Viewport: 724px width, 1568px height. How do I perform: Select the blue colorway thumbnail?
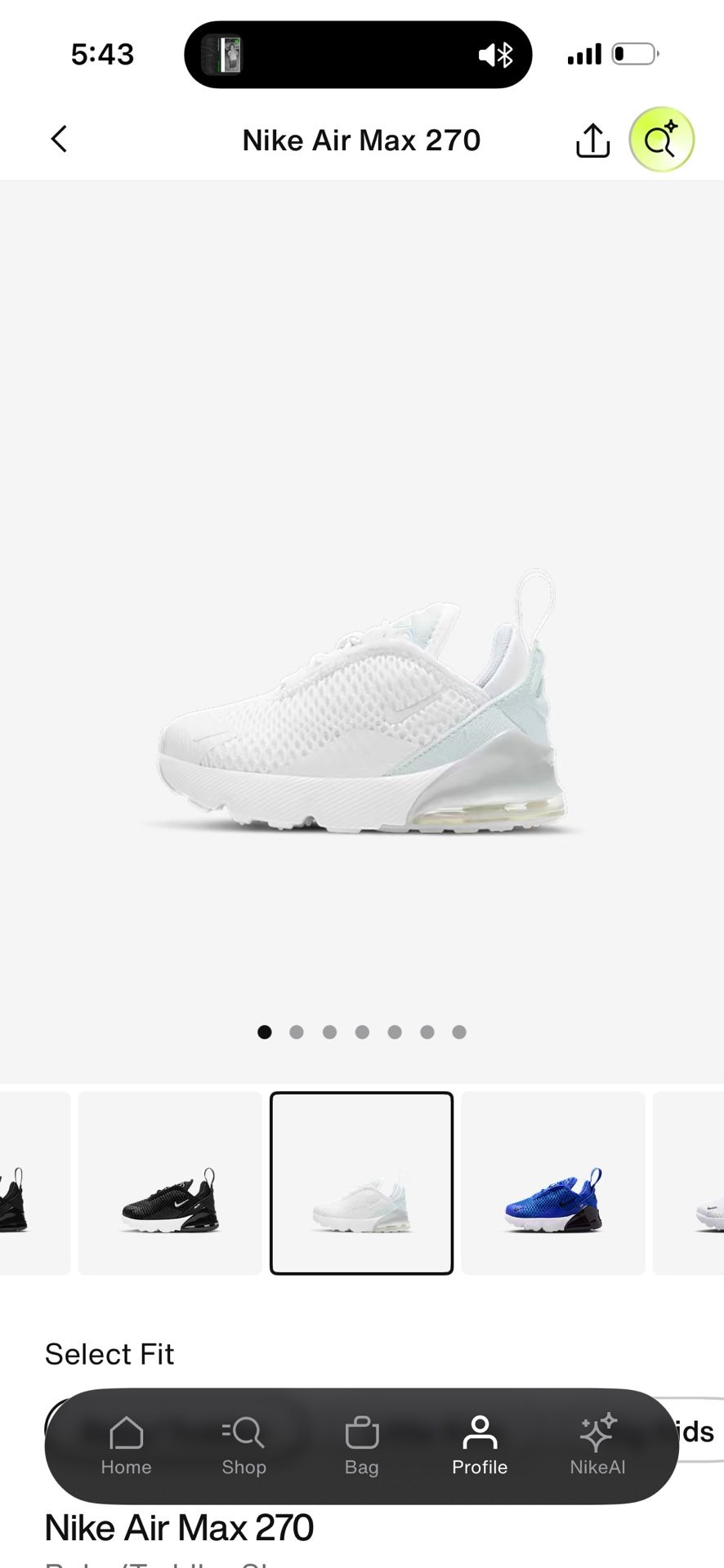coord(553,1183)
